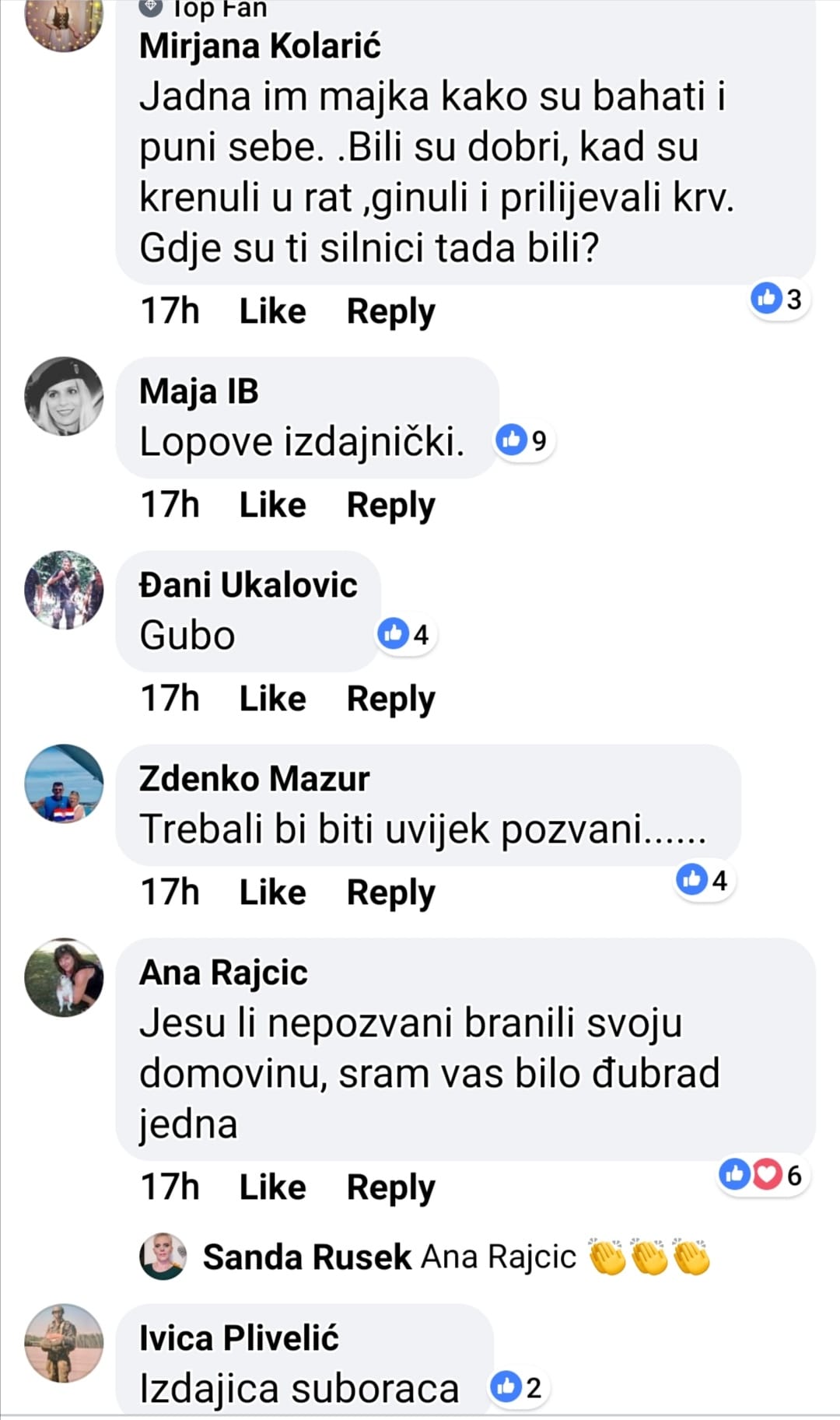
Task: Like Zdenko Mazur's comment
Action: point(272,892)
